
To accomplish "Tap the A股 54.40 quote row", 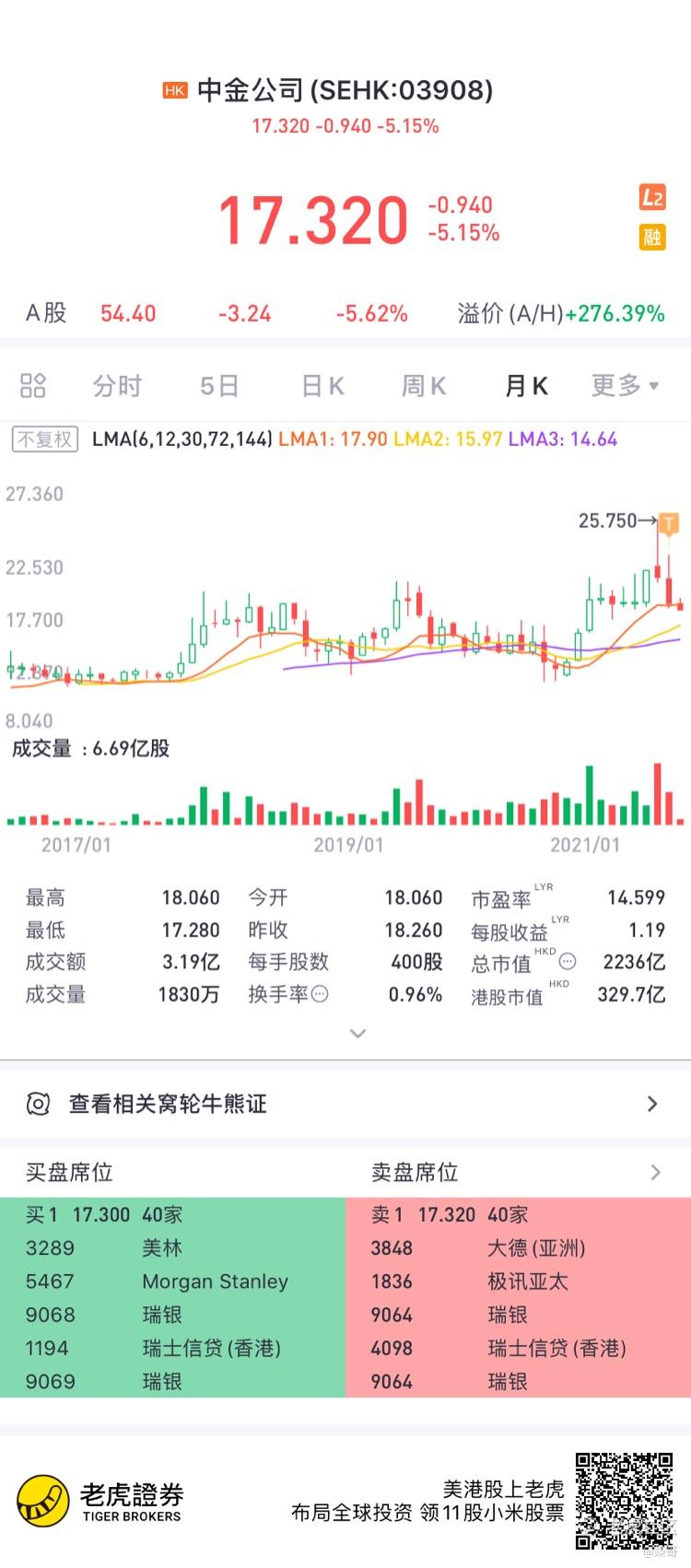I will pyautogui.click(x=345, y=313).
